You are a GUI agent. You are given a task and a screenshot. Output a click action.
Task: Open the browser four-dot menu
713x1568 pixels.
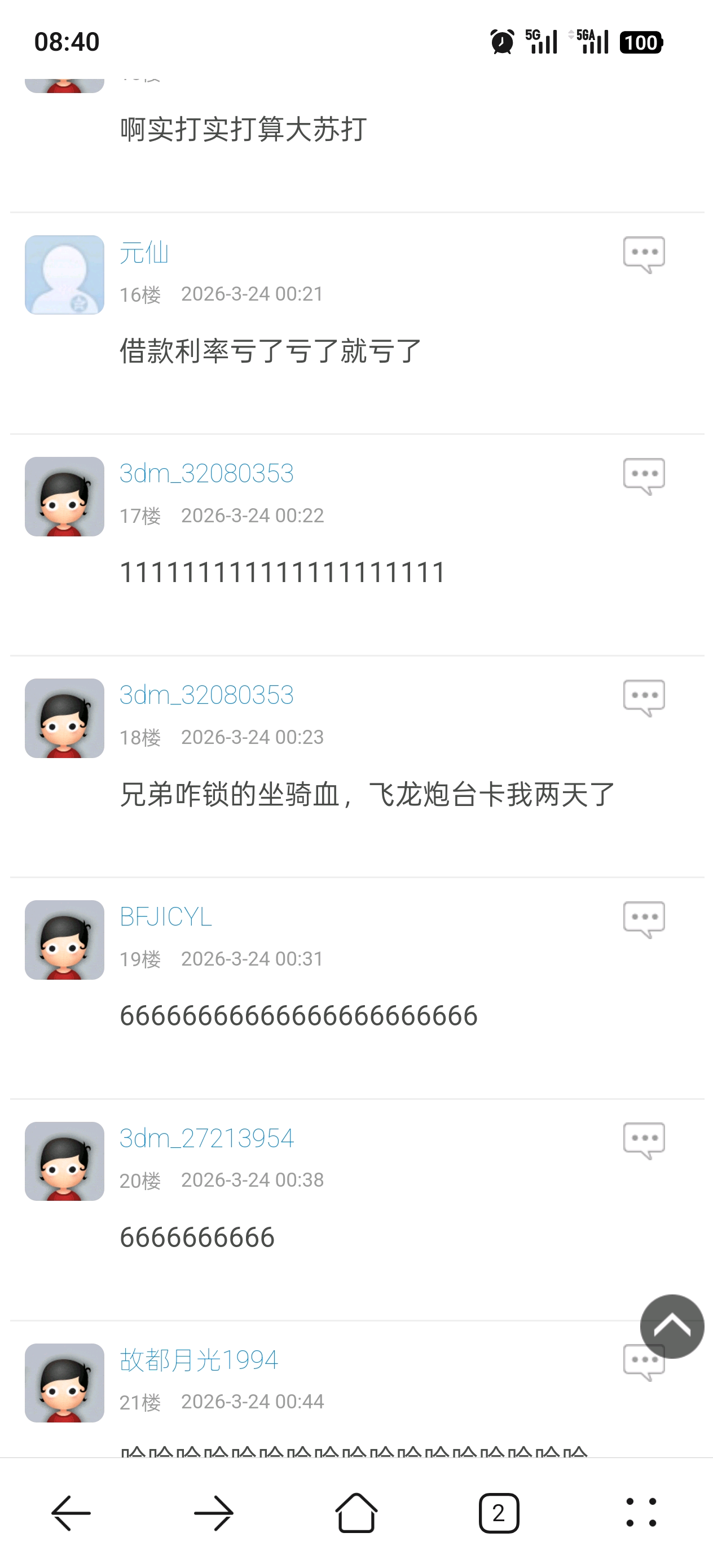[641, 1513]
